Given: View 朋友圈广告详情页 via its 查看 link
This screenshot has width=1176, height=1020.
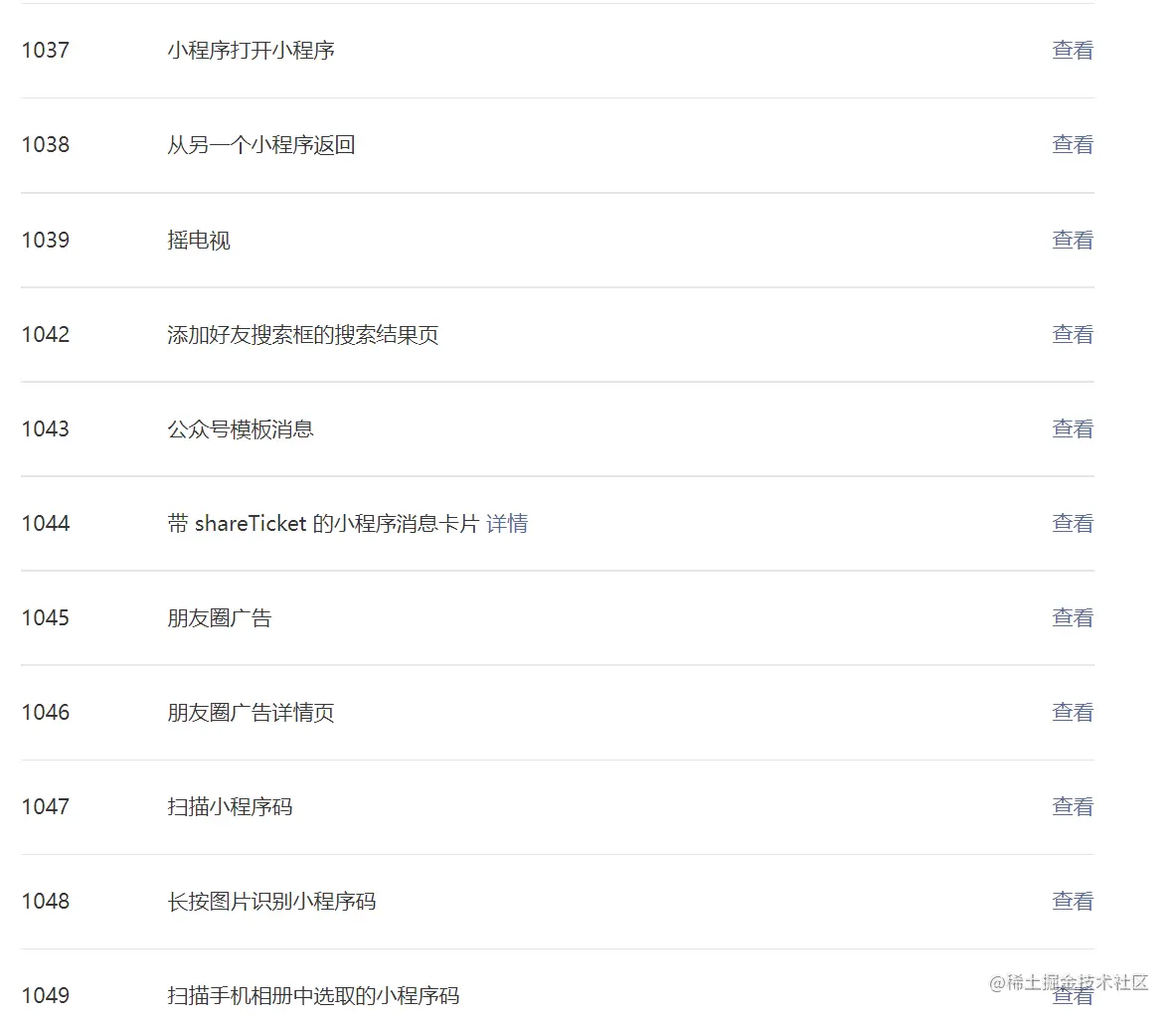Looking at the screenshot, I should pos(1073,712).
